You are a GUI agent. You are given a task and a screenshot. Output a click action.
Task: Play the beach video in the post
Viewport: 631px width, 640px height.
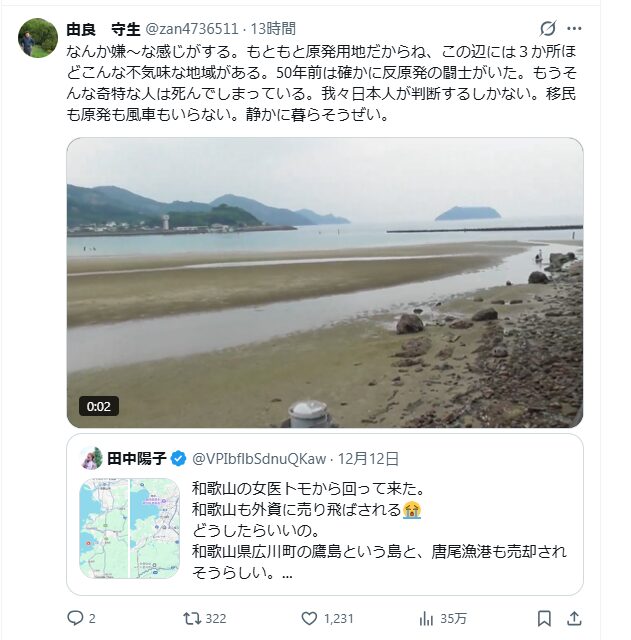point(325,283)
